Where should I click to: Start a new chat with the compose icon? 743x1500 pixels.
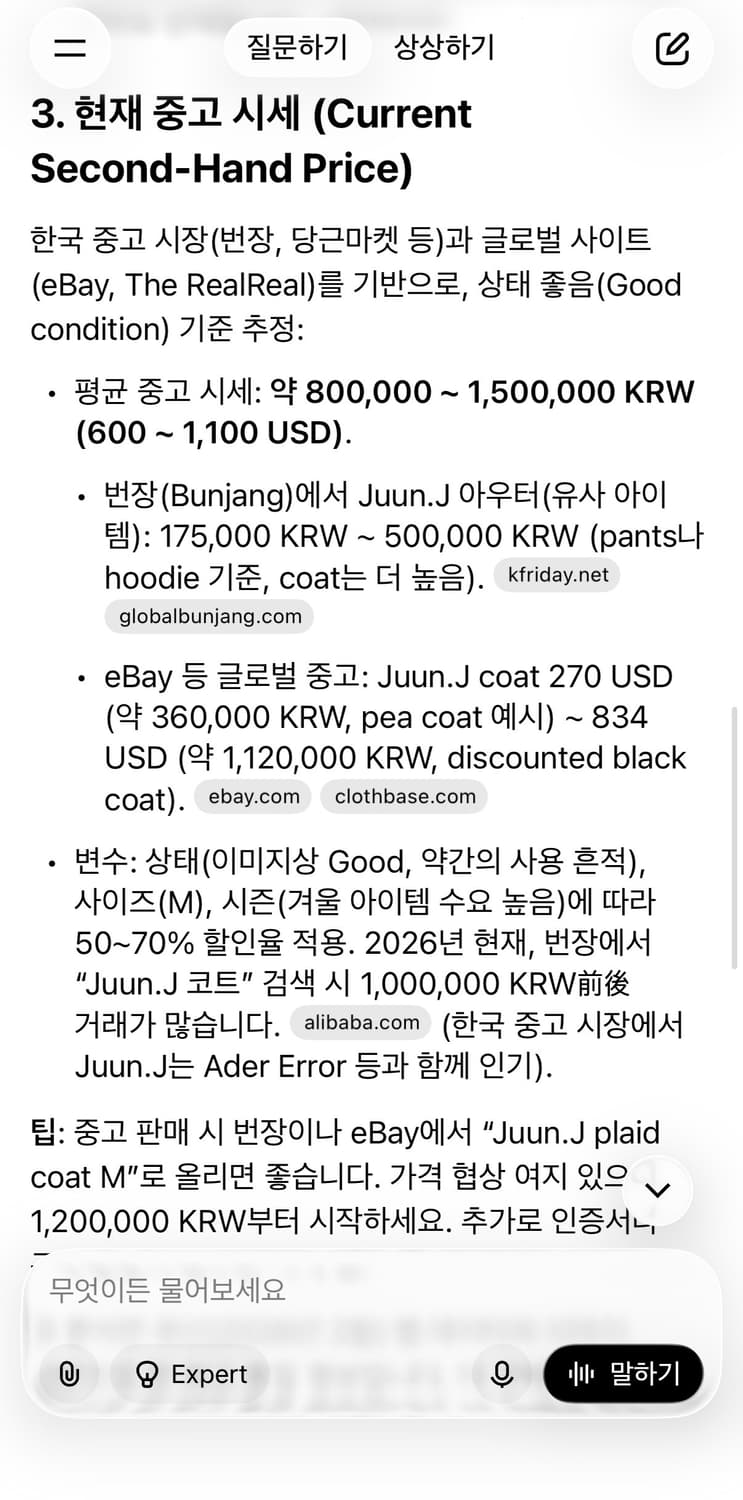(x=672, y=46)
